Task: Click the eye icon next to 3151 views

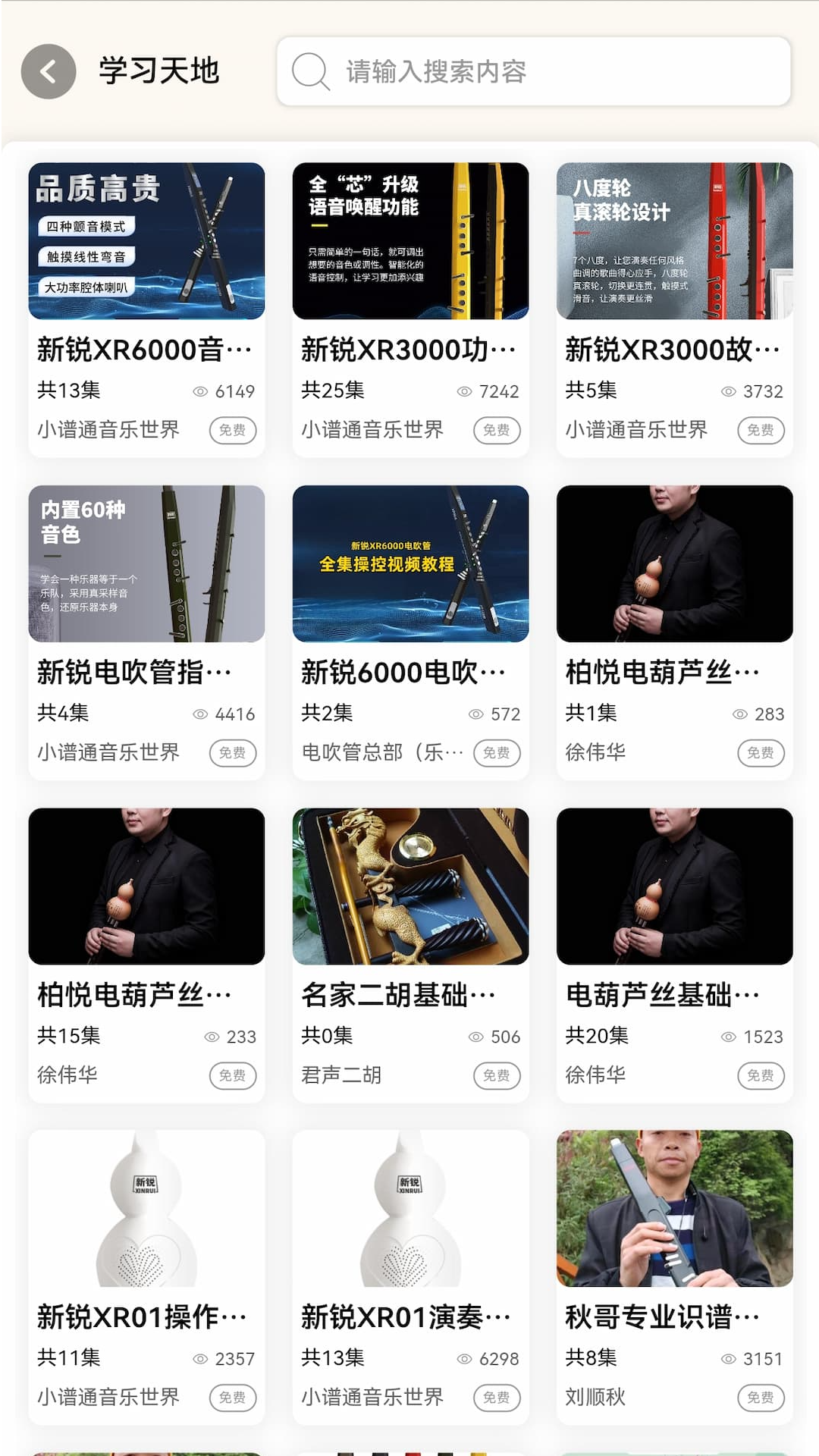Action: tap(730, 1360)
